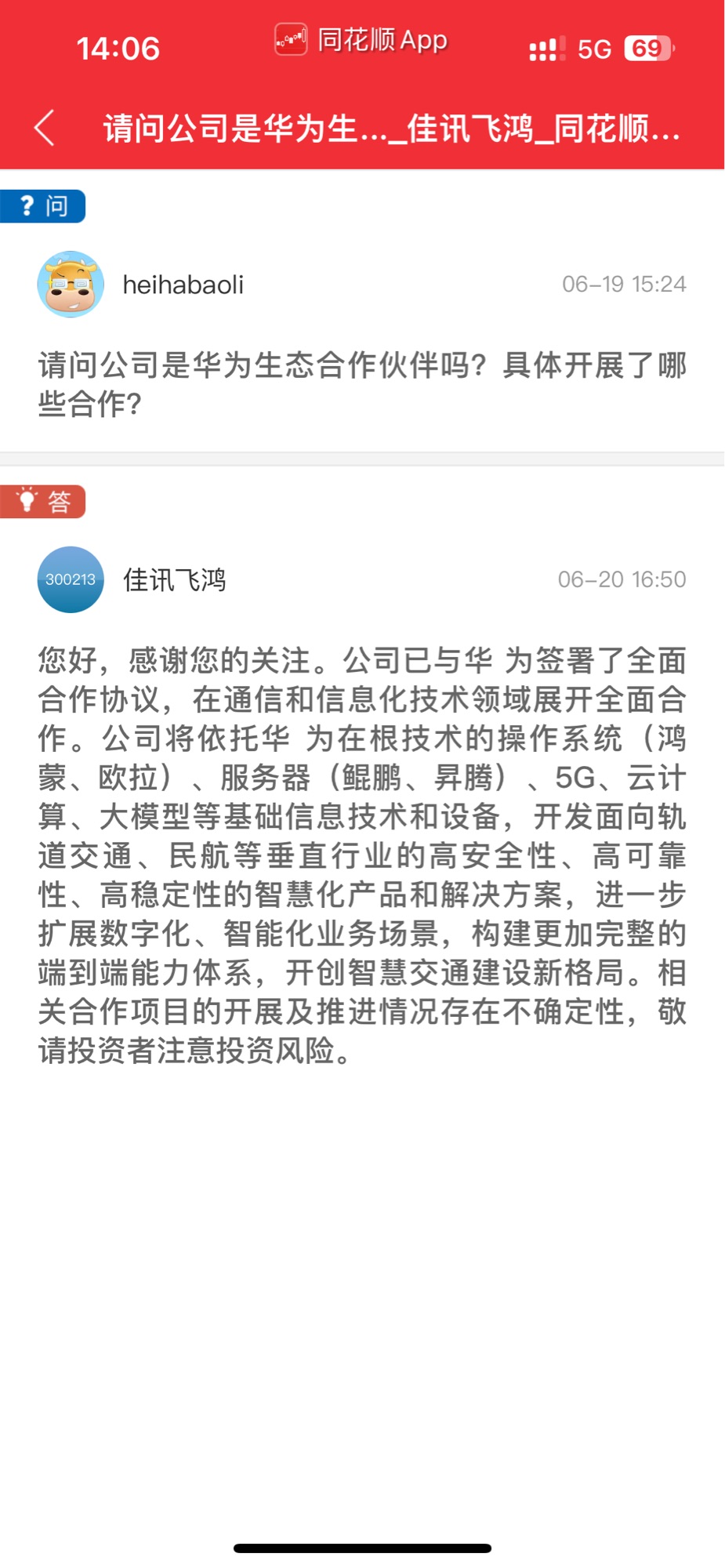Image resolution: width=725 pixels, height=1568 pixels.
Task: Open the 同花顺 App banner at top
Action: click(x=361, y=39)
